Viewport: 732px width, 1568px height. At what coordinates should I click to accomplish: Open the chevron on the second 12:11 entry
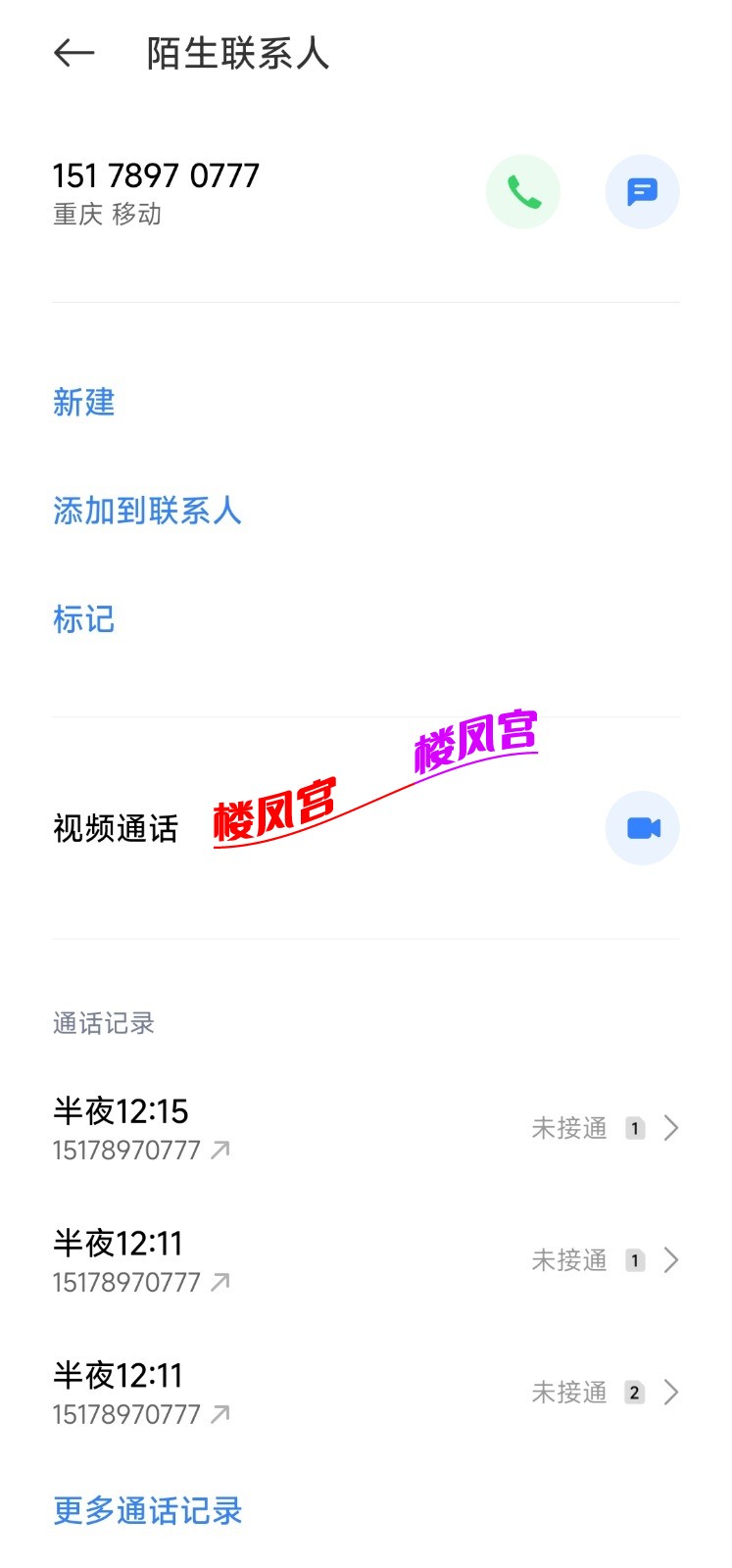pos(671,1260)
